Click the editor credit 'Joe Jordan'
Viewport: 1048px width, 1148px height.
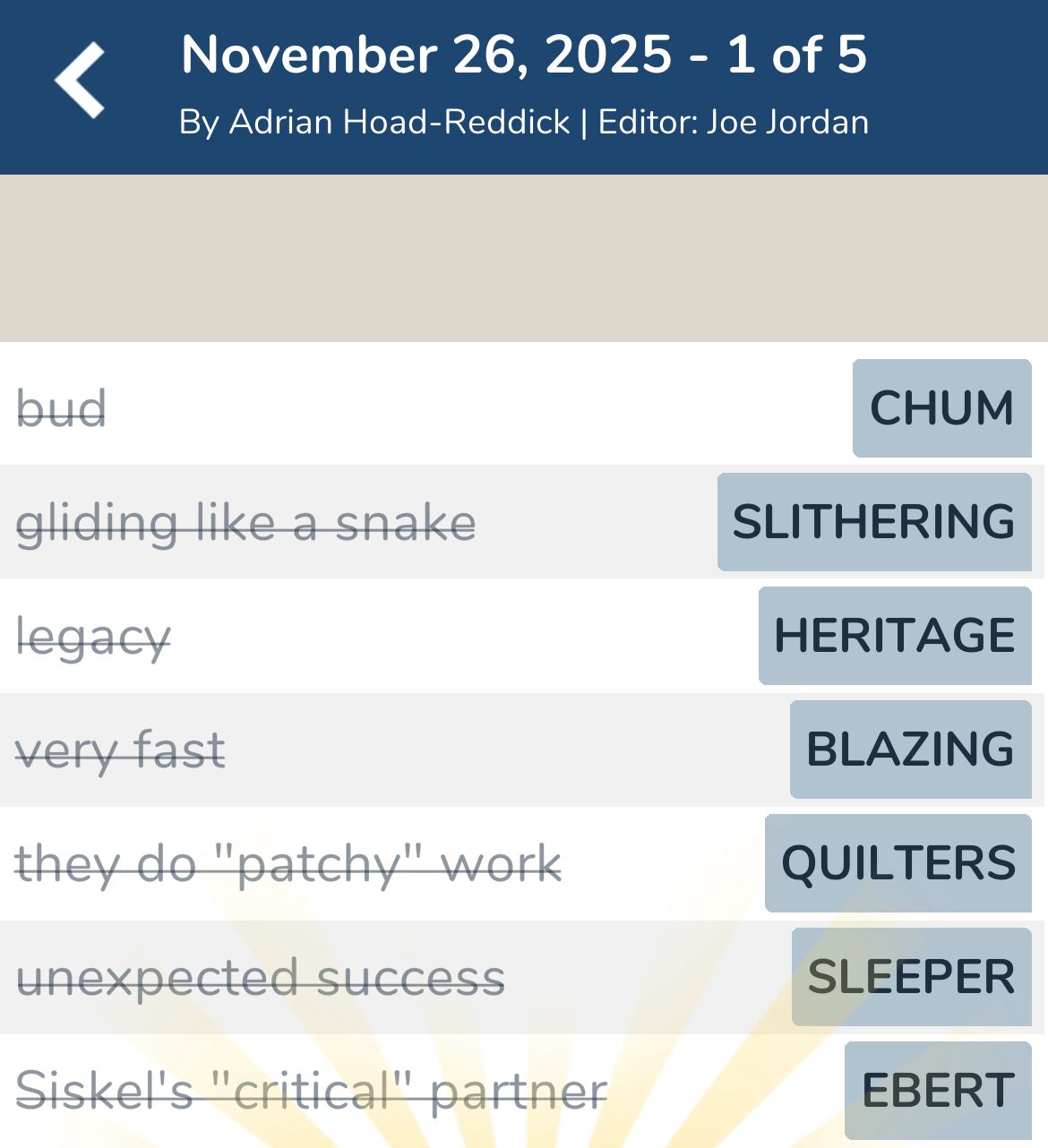click(788, 122)
